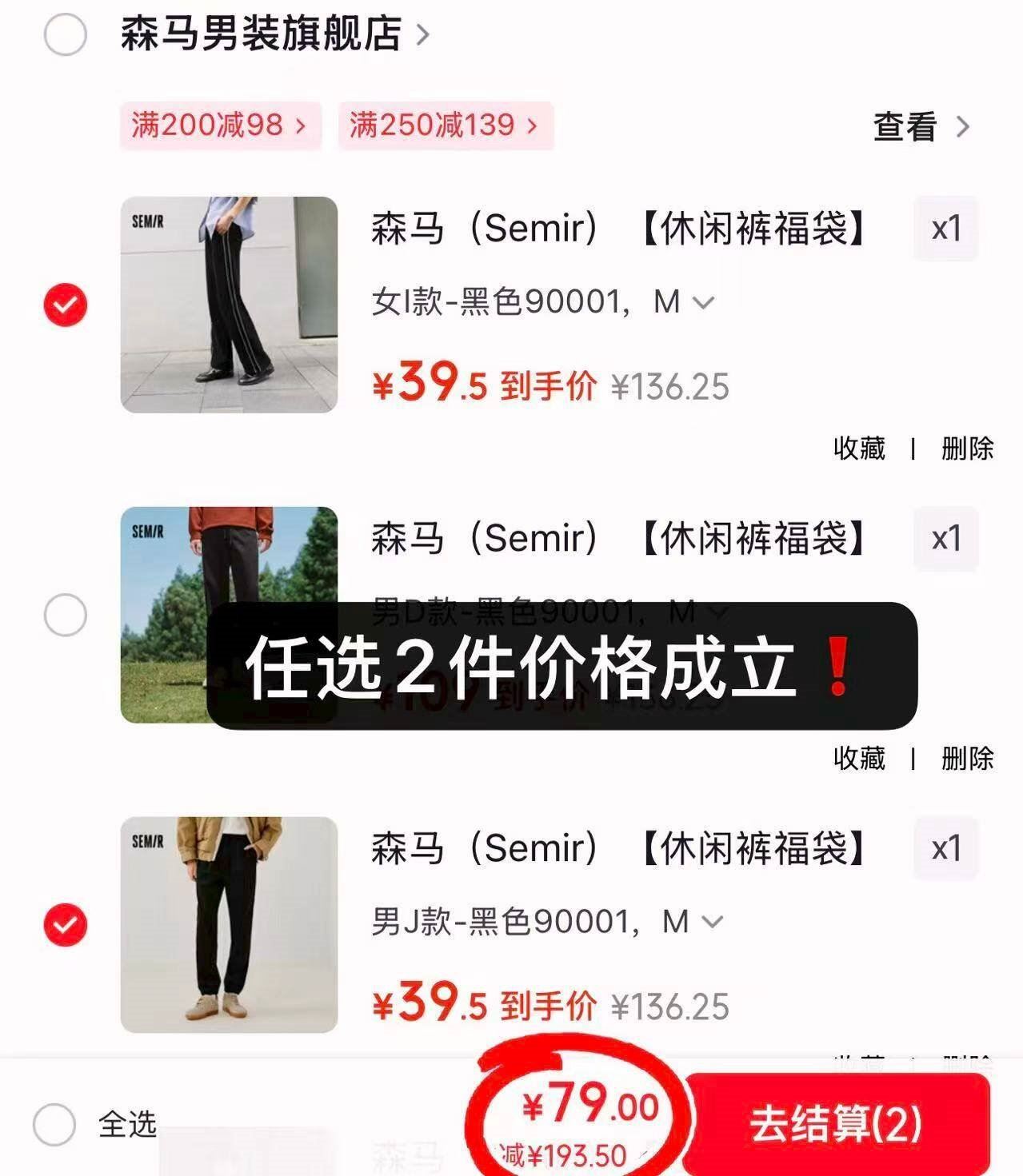Delete the 男D款 trousers from cart

[x=967, y=758]
